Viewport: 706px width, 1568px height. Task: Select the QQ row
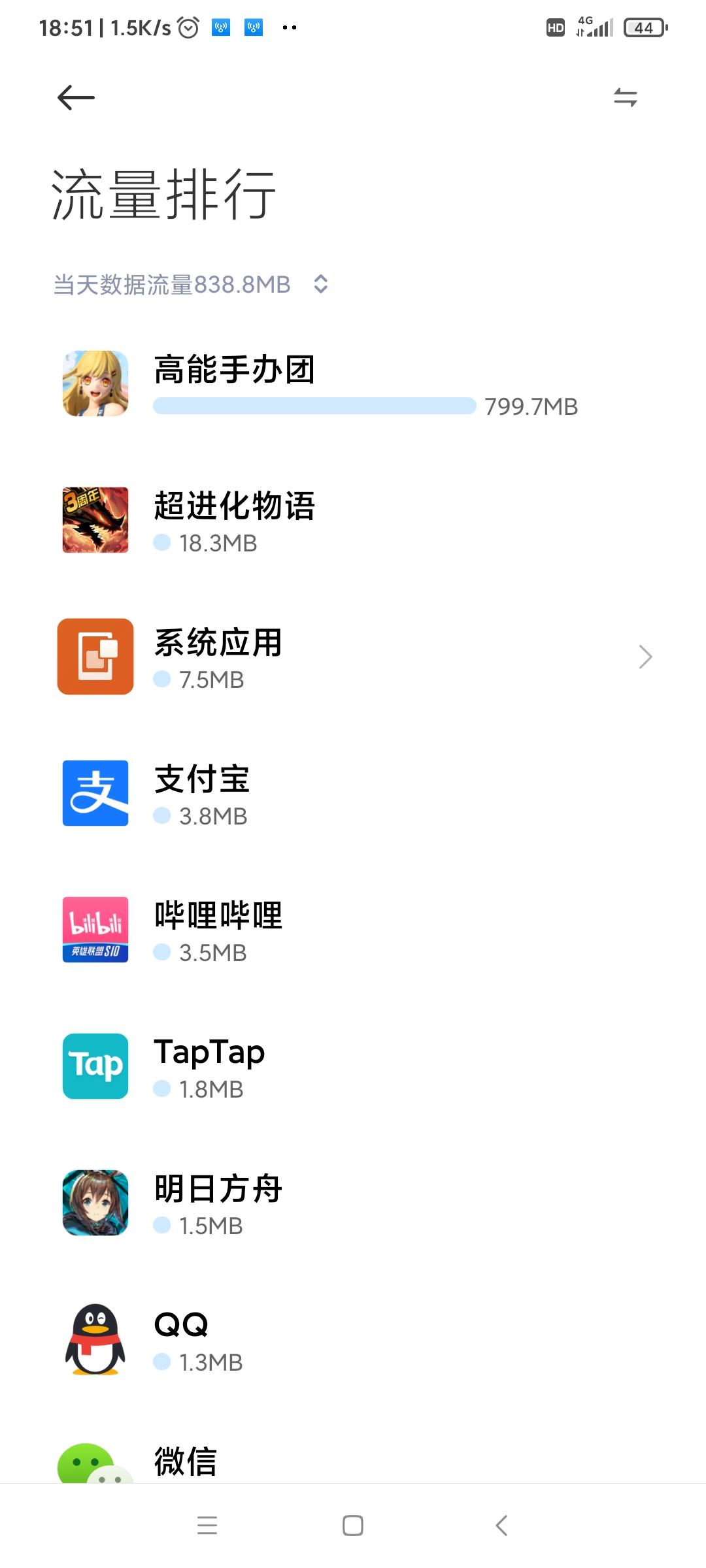click(x=353, y=1340)
